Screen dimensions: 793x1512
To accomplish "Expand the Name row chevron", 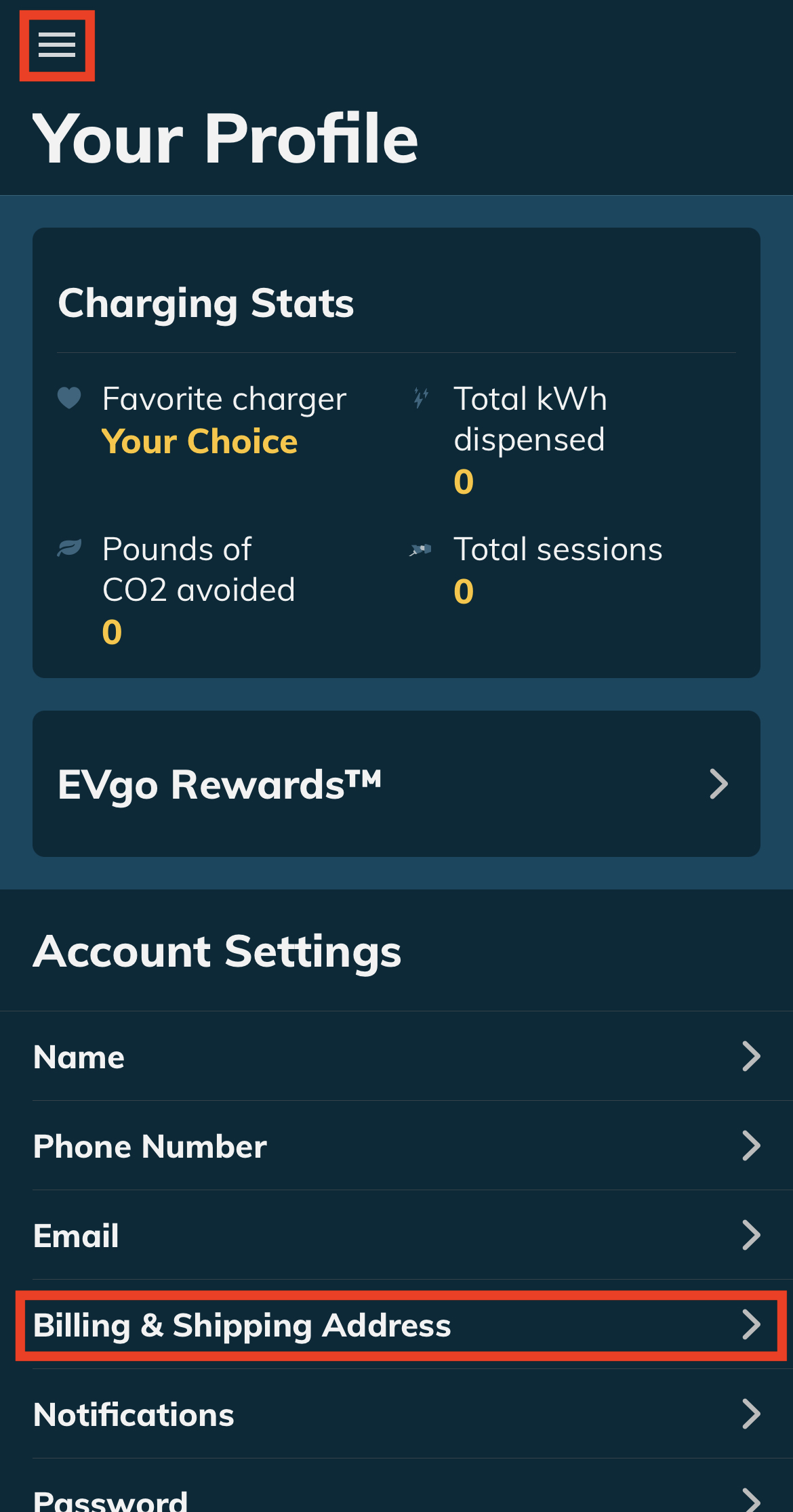I will click(751, 1056).
